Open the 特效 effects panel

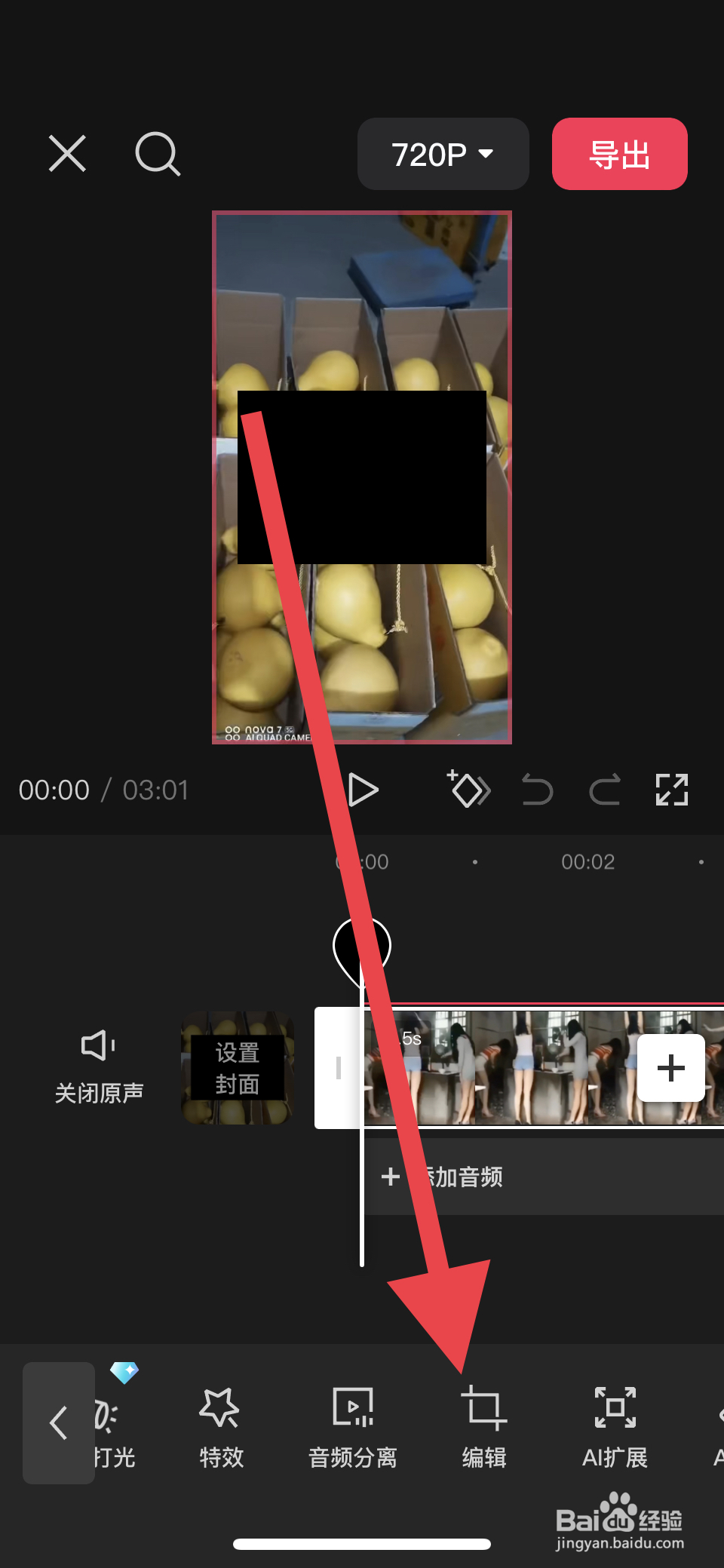point(219,1425)
